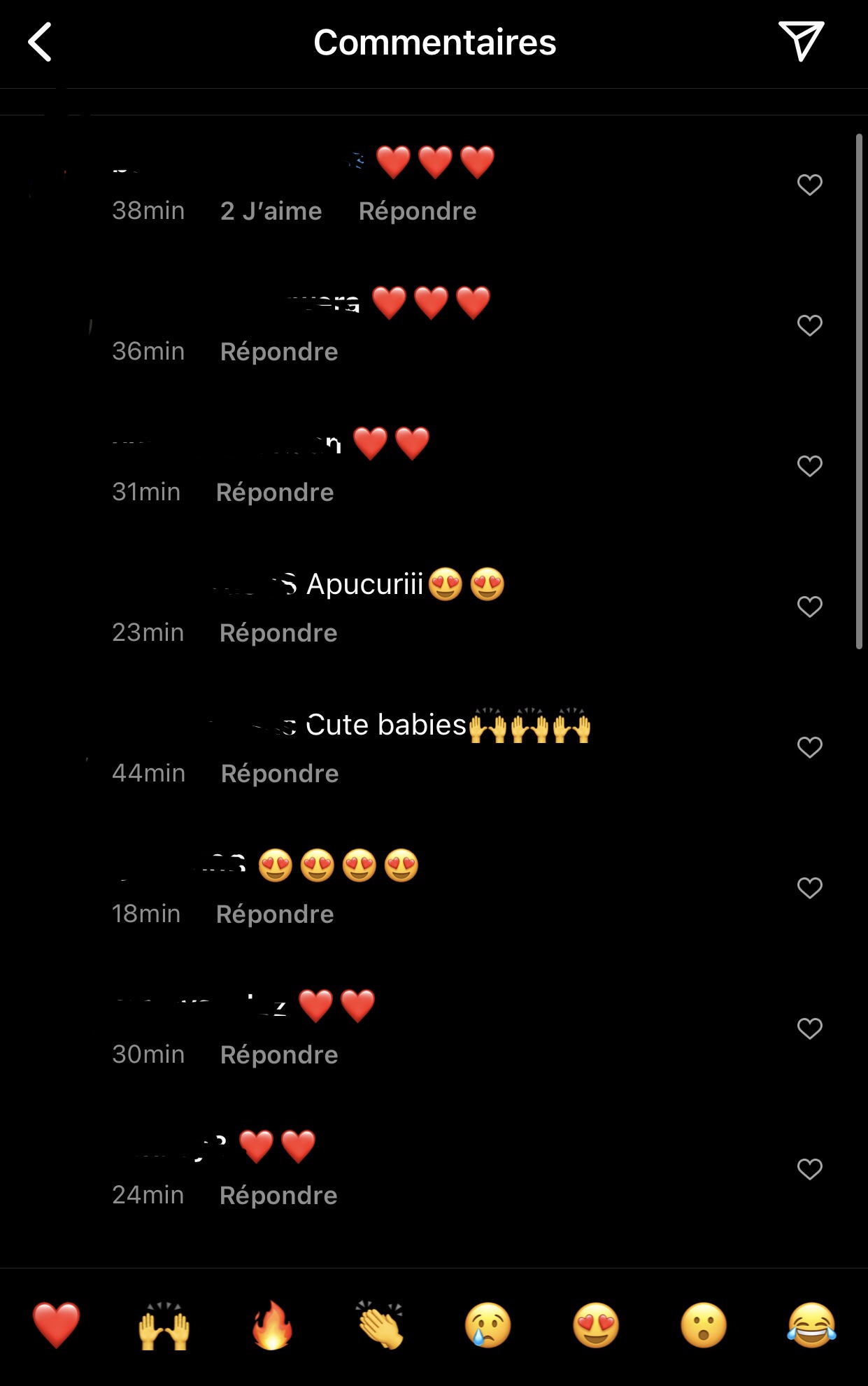Screen dimensions: 868x1386
Task: Like the comment posted 38min ago
Action: (x=809, y=185)
